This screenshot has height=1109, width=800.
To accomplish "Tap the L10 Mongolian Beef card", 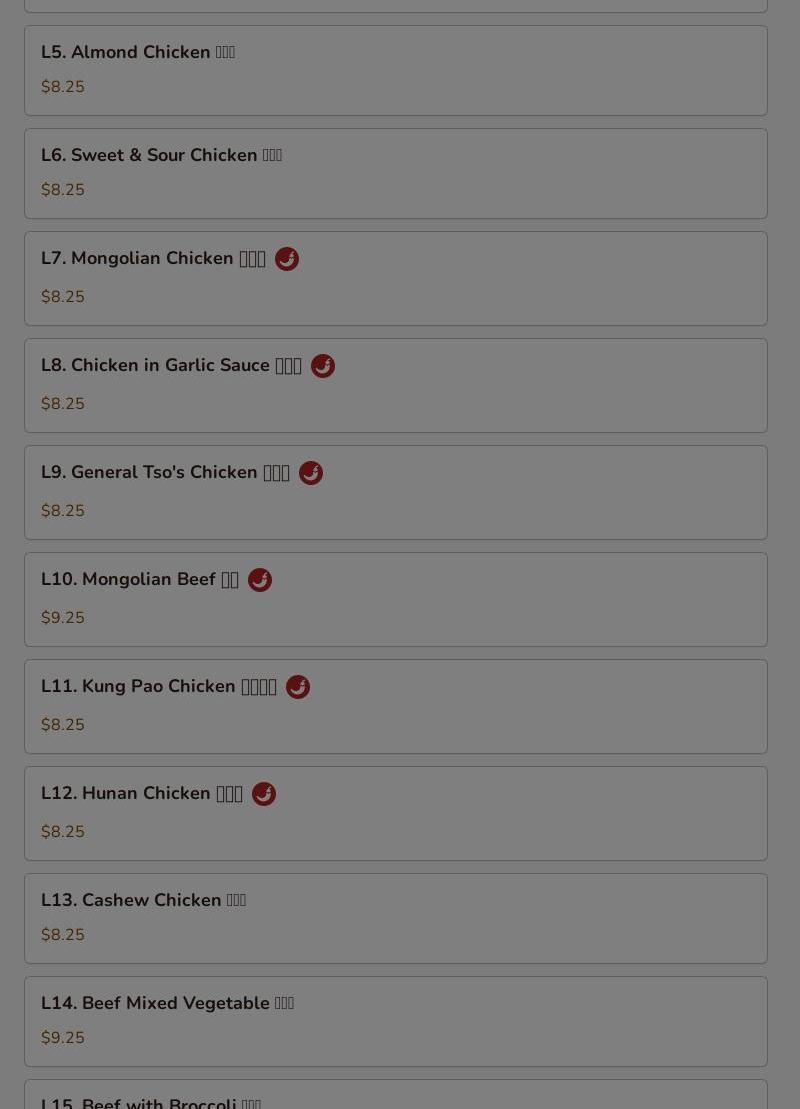I will pyautogui.click(x=395, y=599).
